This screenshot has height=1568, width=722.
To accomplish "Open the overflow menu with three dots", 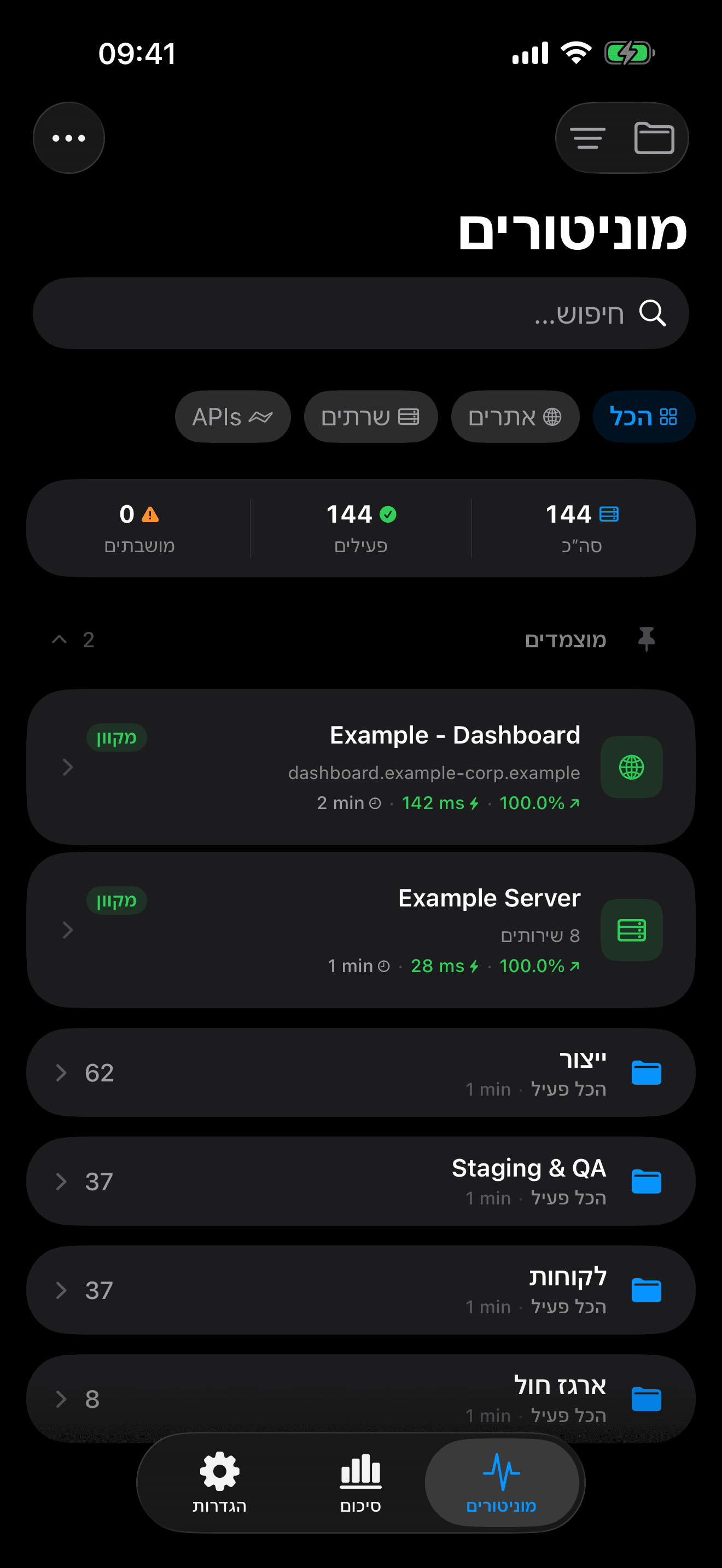I will pos(68,137).
